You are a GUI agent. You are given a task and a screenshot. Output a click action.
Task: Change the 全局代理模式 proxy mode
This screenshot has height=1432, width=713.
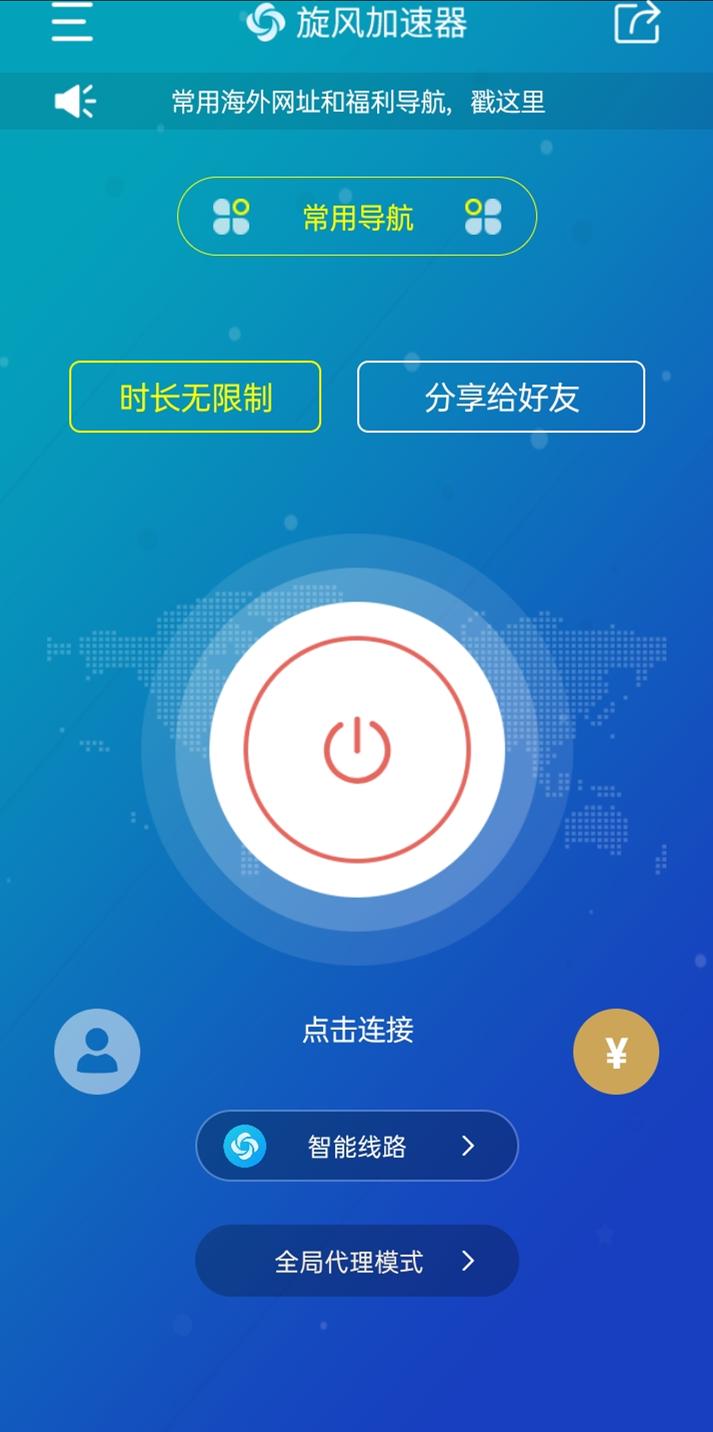pos(357,1261)
